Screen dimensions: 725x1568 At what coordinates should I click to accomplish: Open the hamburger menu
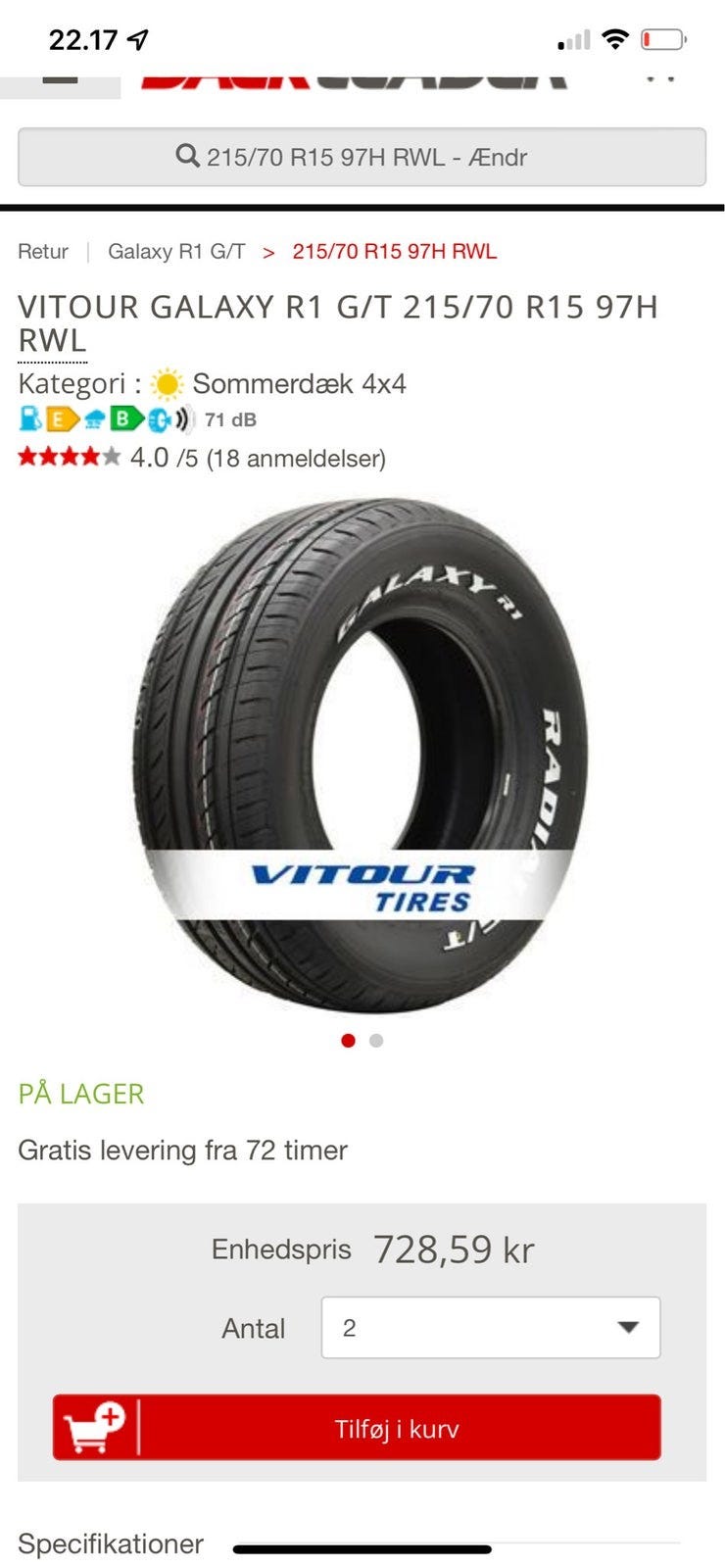click(x=60, y=78)
